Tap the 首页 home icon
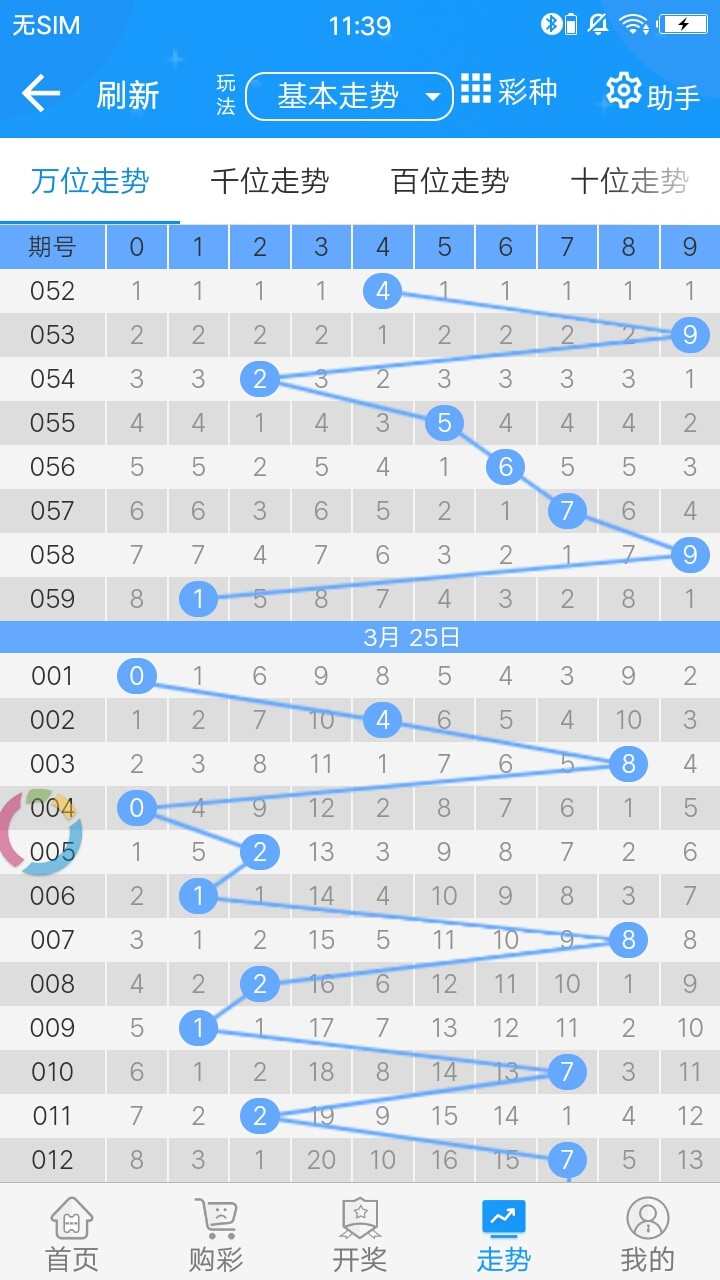This screenshot has height=1280, width=720. click(72, 1220)
